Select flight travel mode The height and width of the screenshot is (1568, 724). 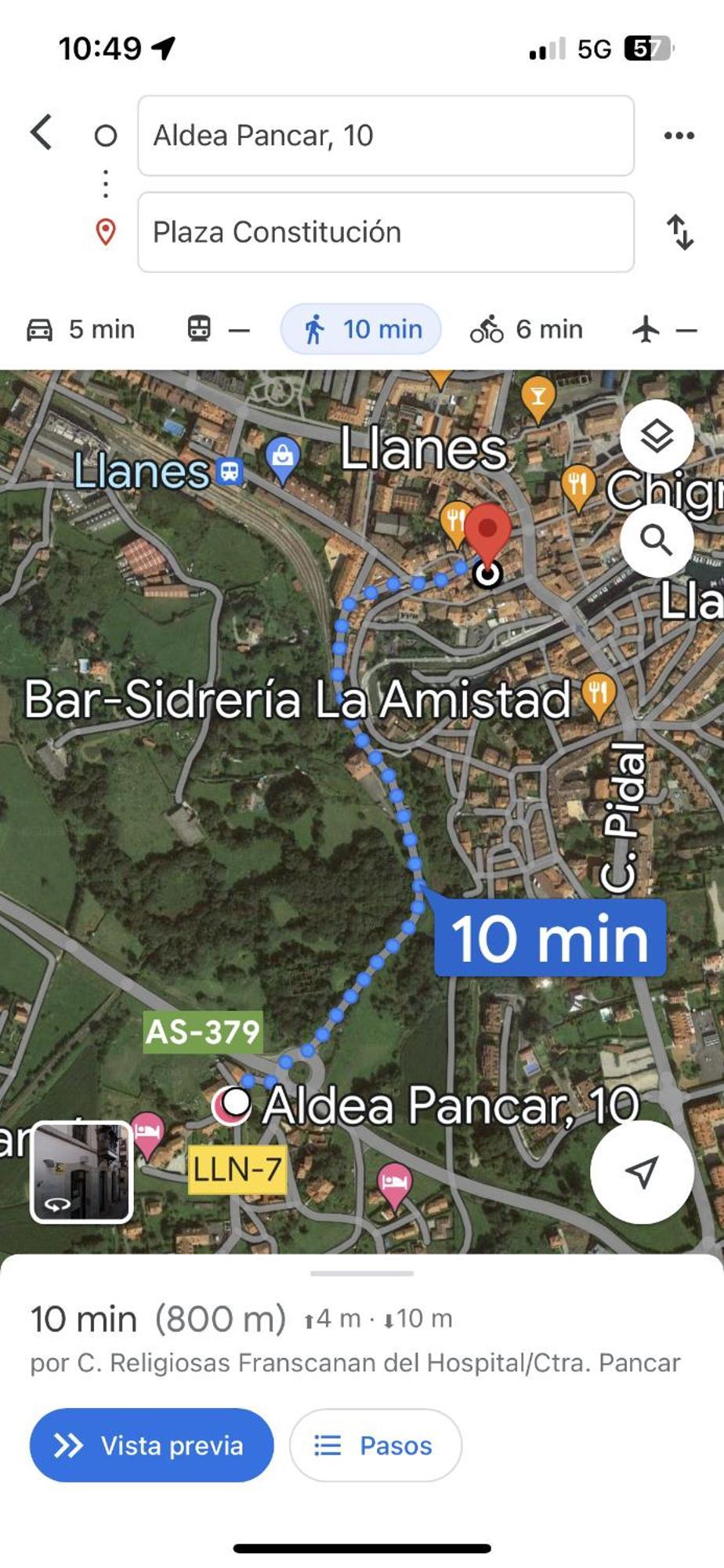664,329
